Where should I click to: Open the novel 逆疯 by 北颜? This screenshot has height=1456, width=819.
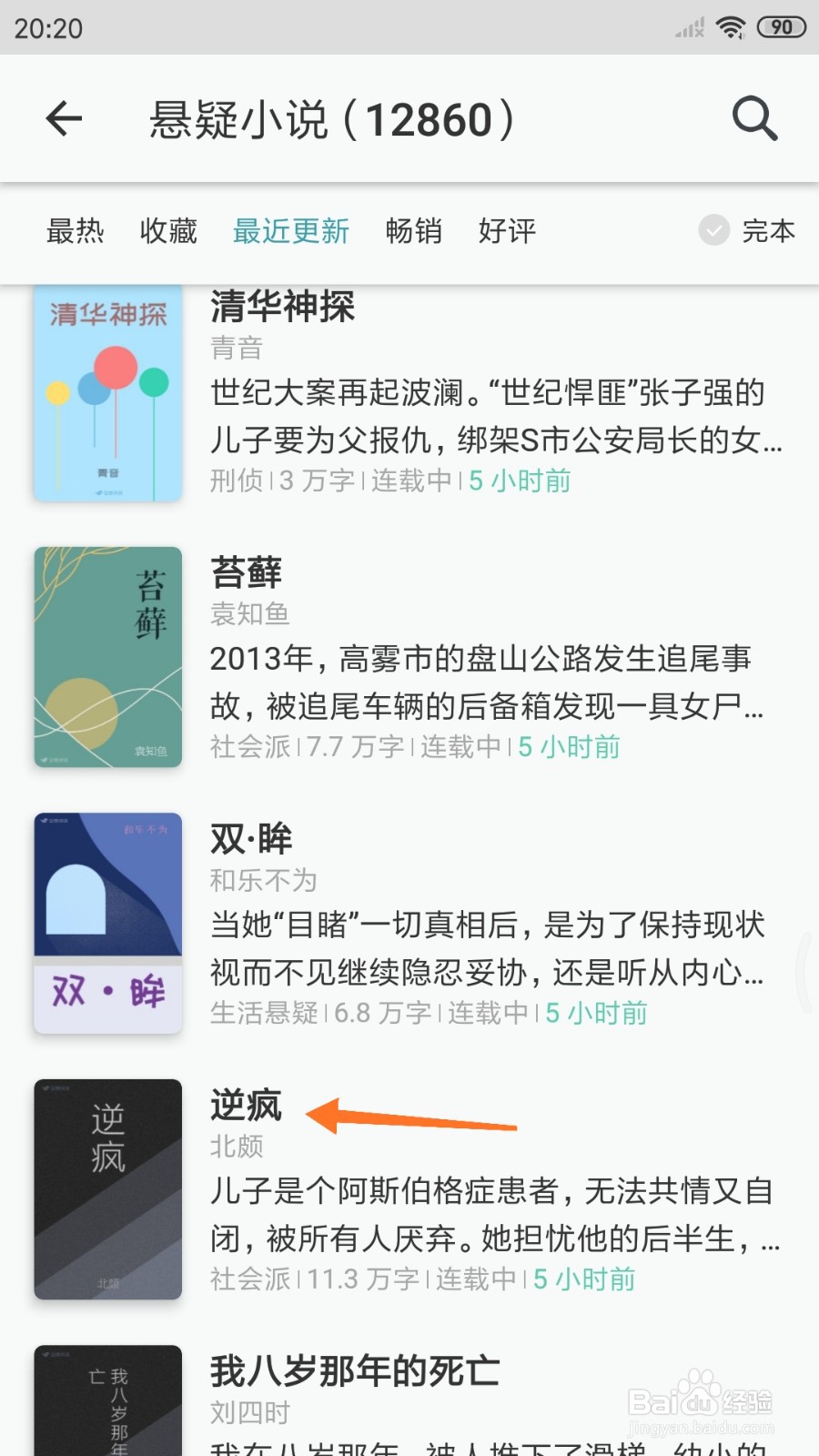click(x=244, y=1106)
